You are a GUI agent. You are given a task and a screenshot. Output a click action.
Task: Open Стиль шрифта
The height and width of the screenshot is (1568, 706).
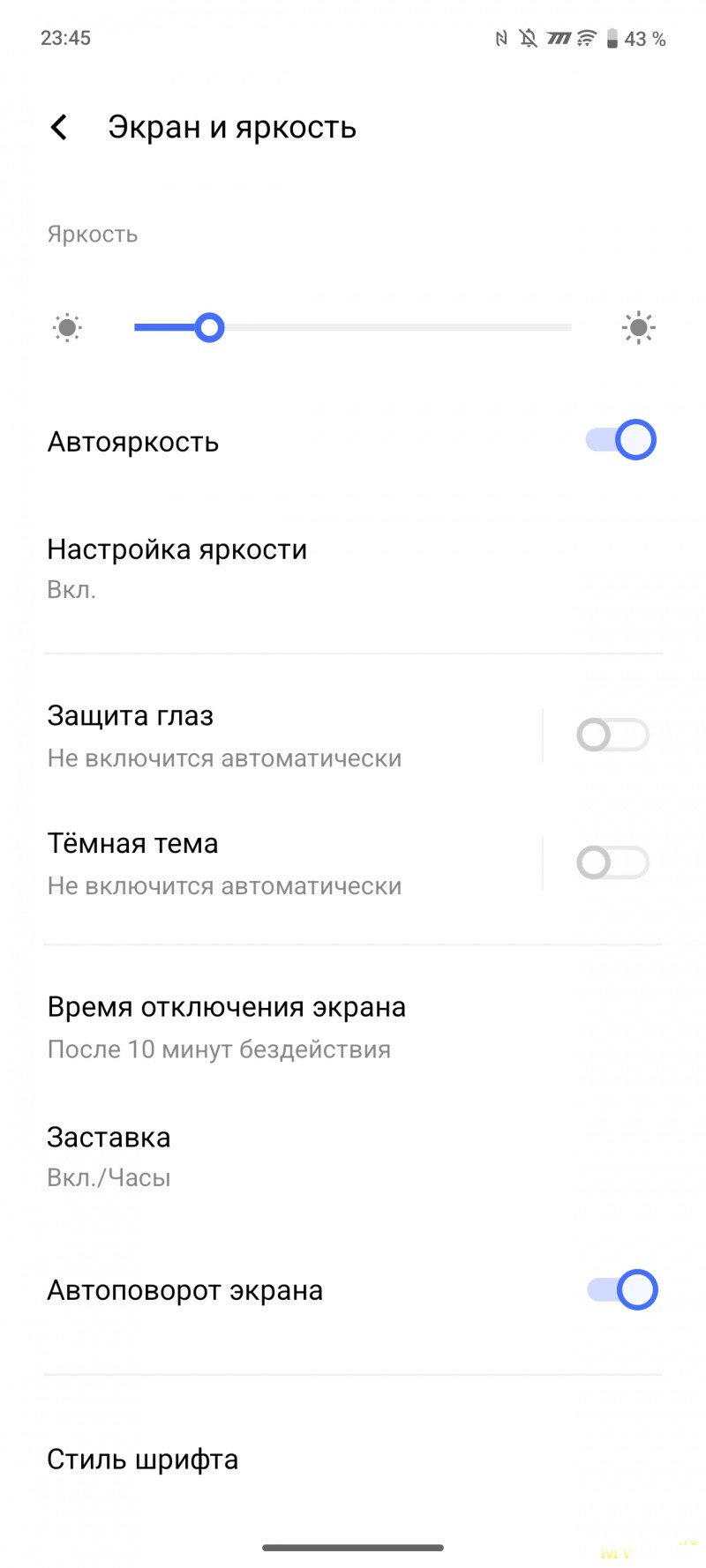coord(353,1460)
